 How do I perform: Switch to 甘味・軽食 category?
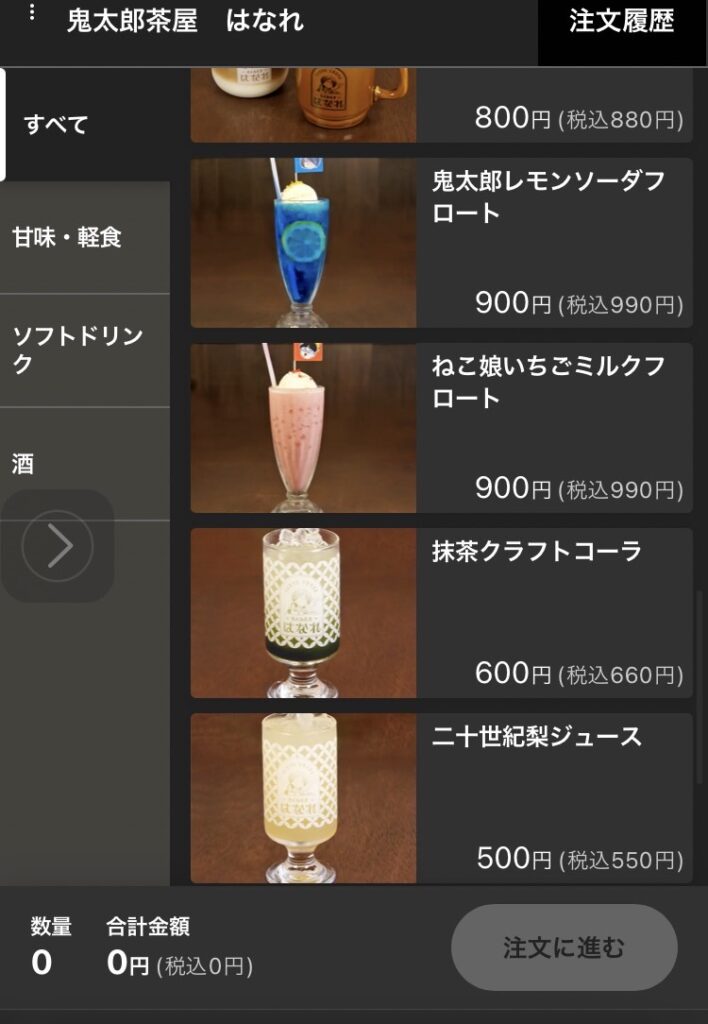pos(67,238)
